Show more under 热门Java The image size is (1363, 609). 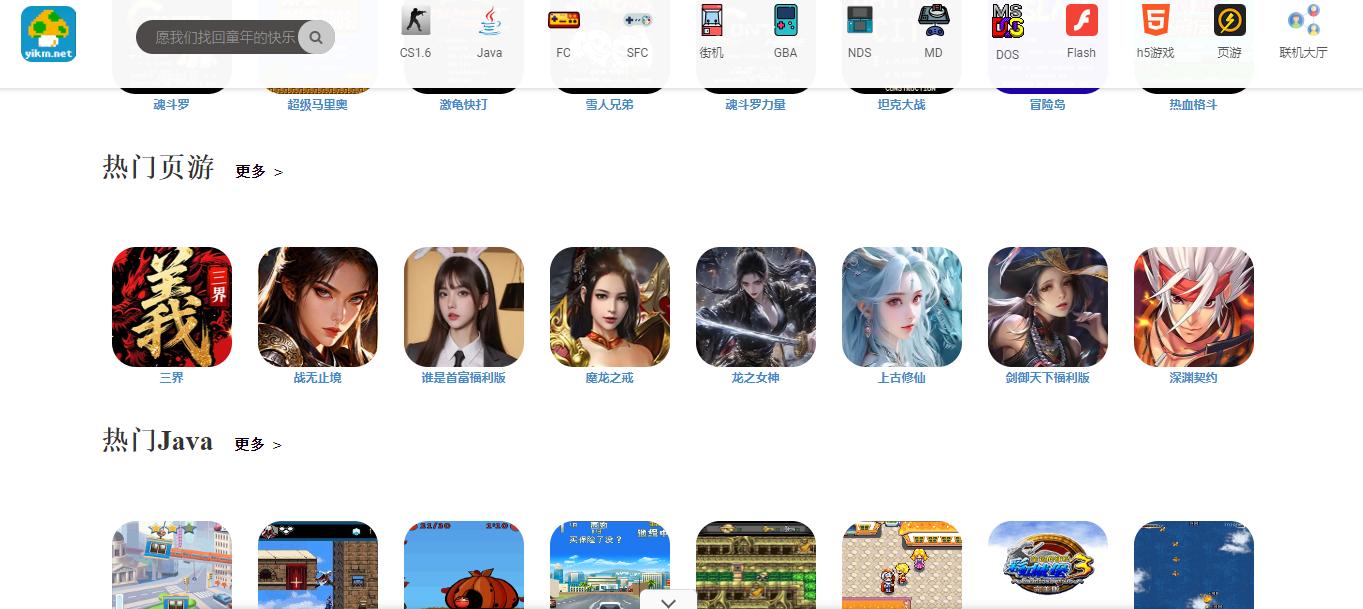[258, 445]
